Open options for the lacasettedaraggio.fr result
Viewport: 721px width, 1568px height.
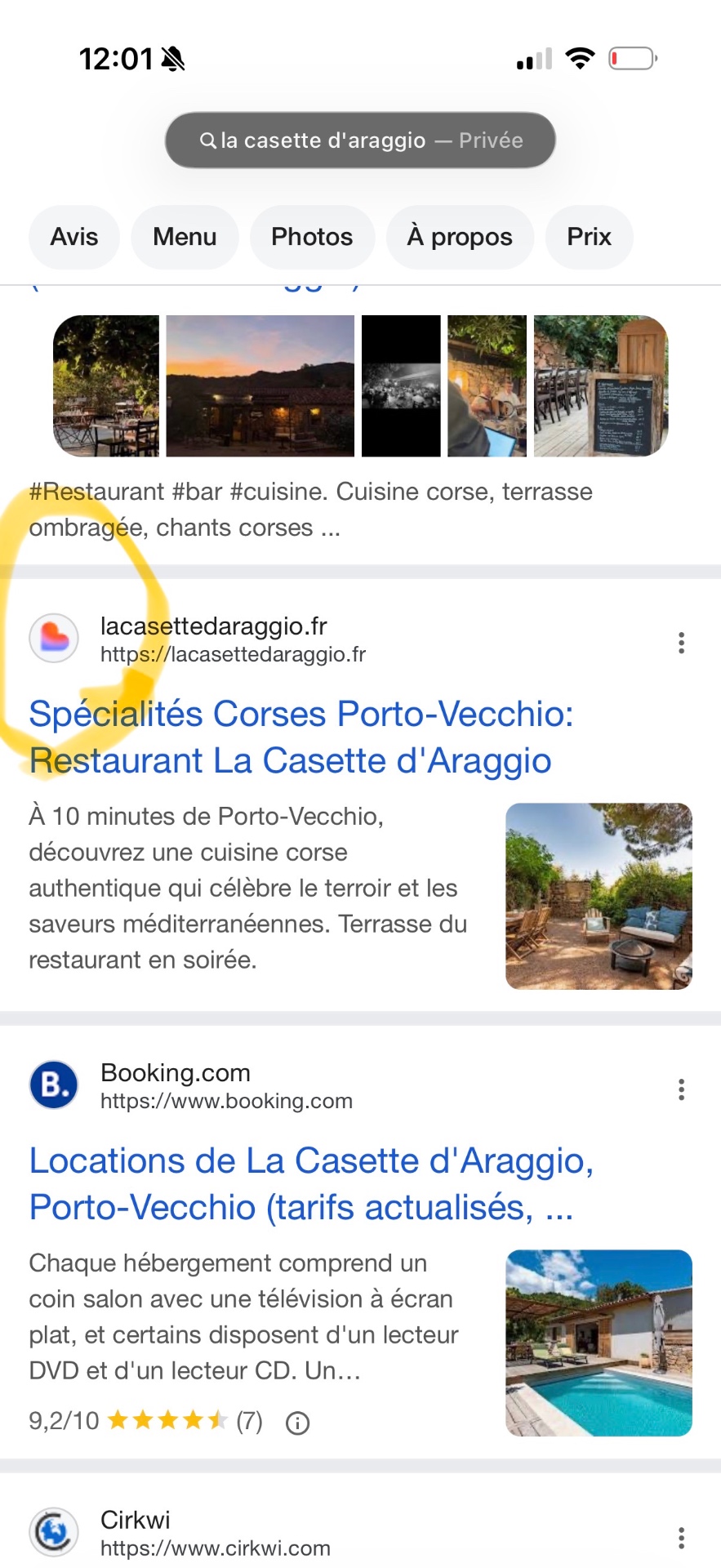[681, 643]
